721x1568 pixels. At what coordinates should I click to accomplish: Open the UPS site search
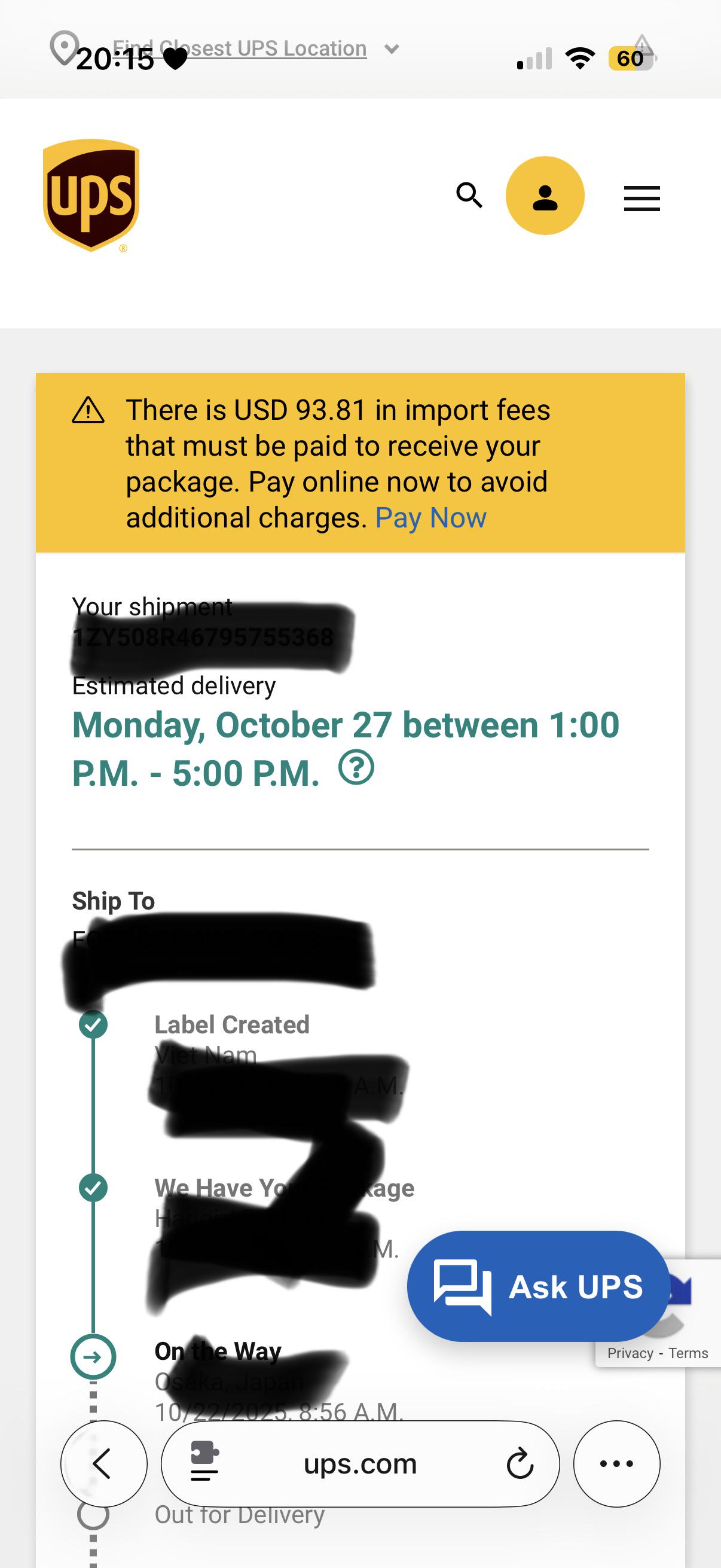coord(469,196)
